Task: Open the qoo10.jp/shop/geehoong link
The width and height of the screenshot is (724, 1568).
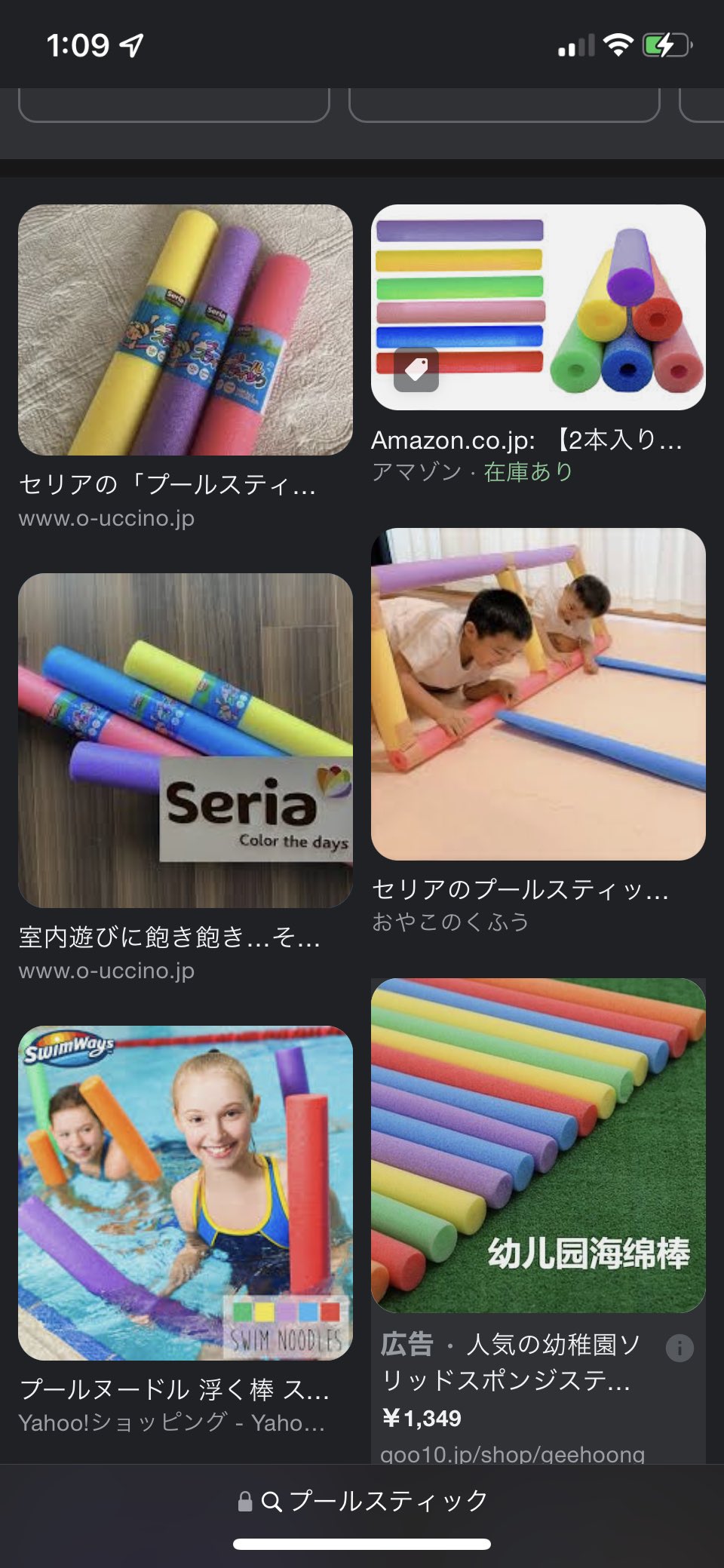Action: pos(512,1454)
